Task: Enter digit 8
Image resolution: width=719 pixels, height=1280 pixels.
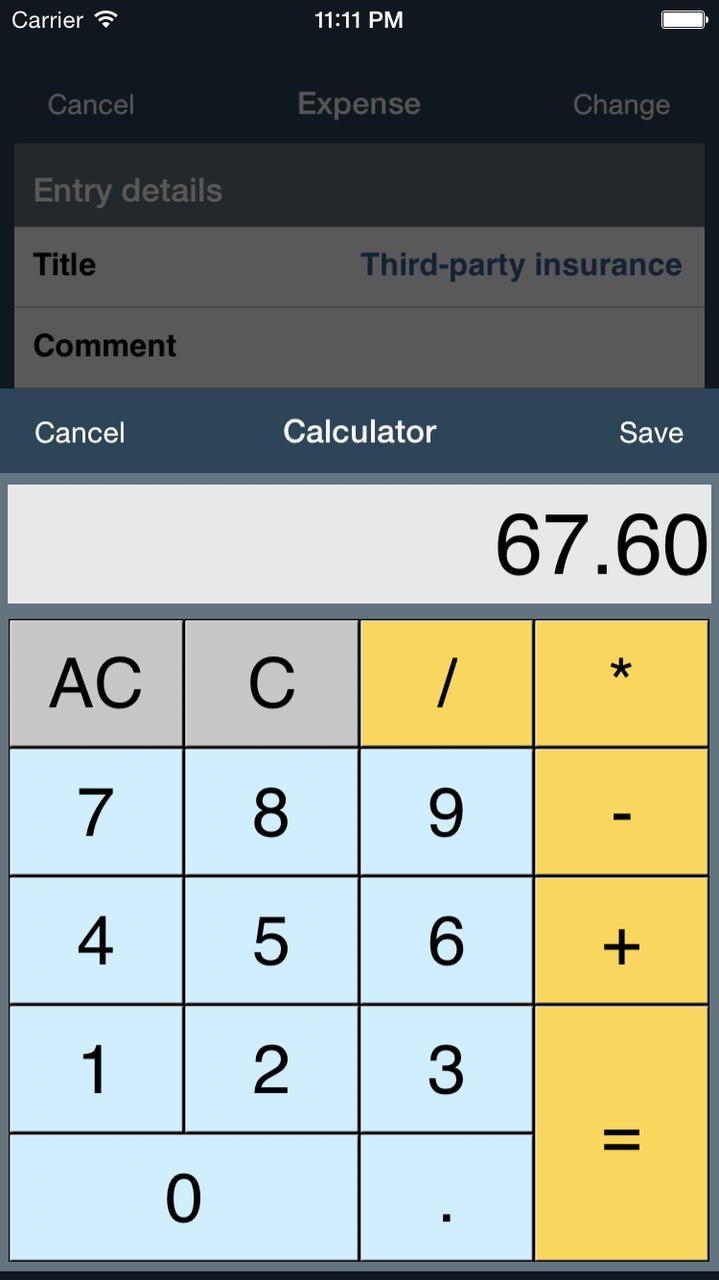Action: click(272, 812)
